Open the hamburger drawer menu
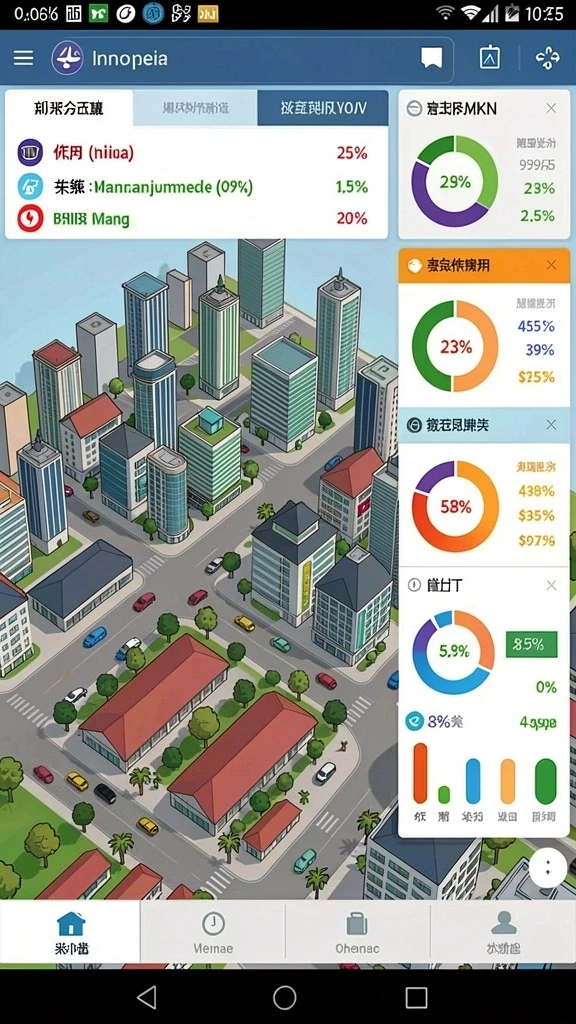 point(24,58)
